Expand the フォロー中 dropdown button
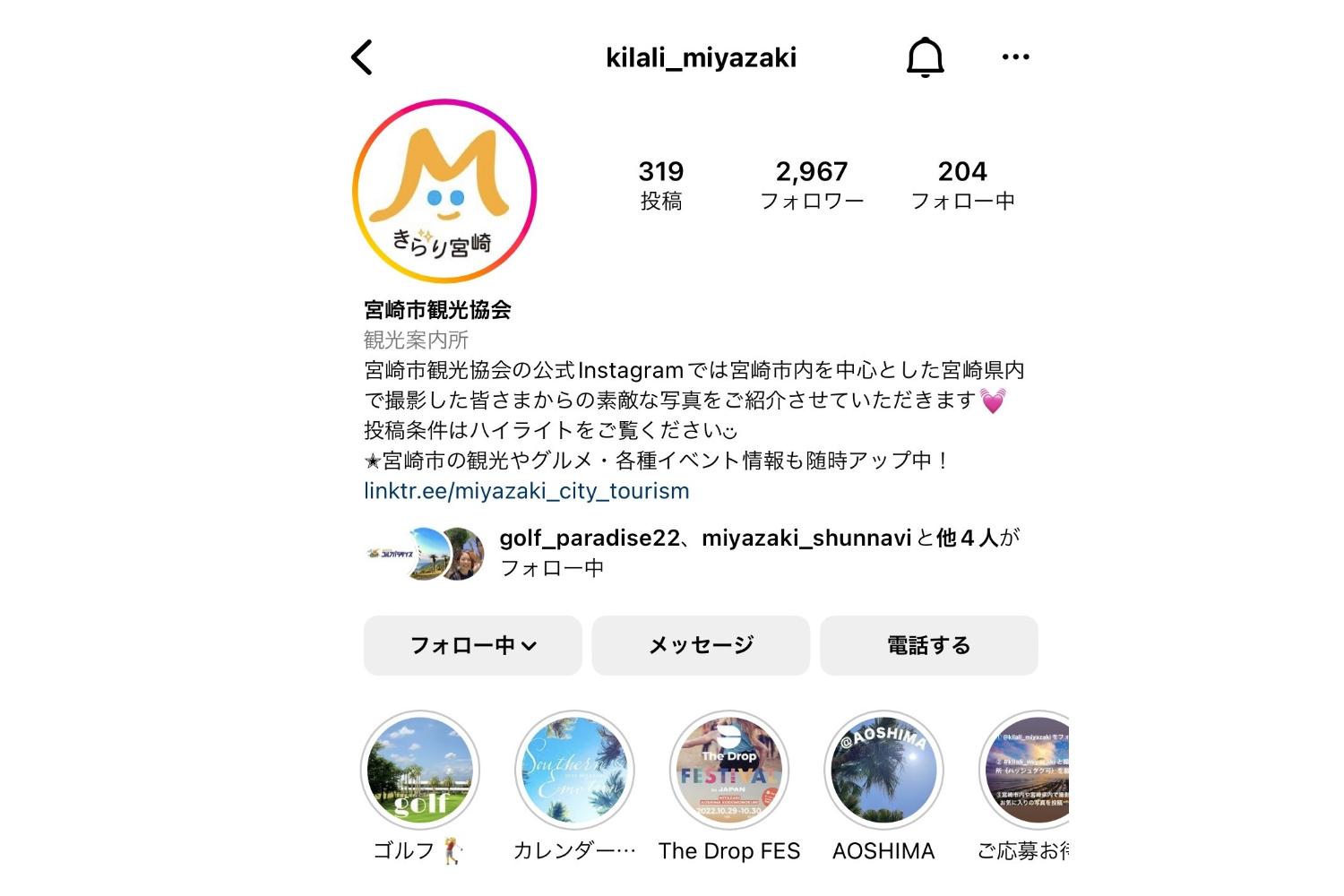1344x896 pixels. click(473, 645)
